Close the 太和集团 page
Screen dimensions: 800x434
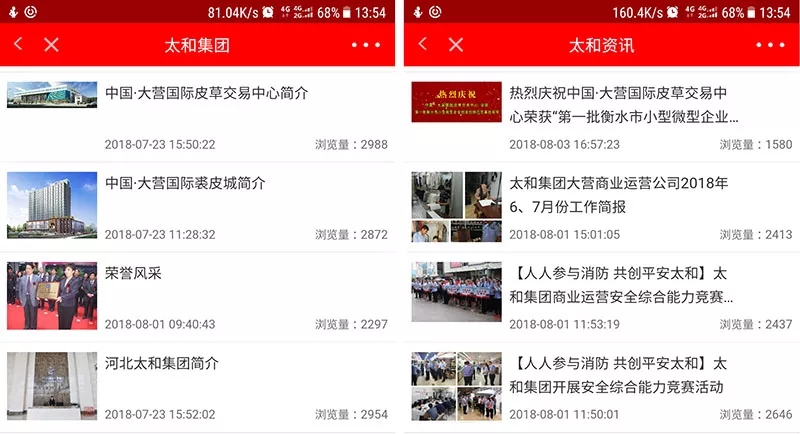click(x=52, y=45)
